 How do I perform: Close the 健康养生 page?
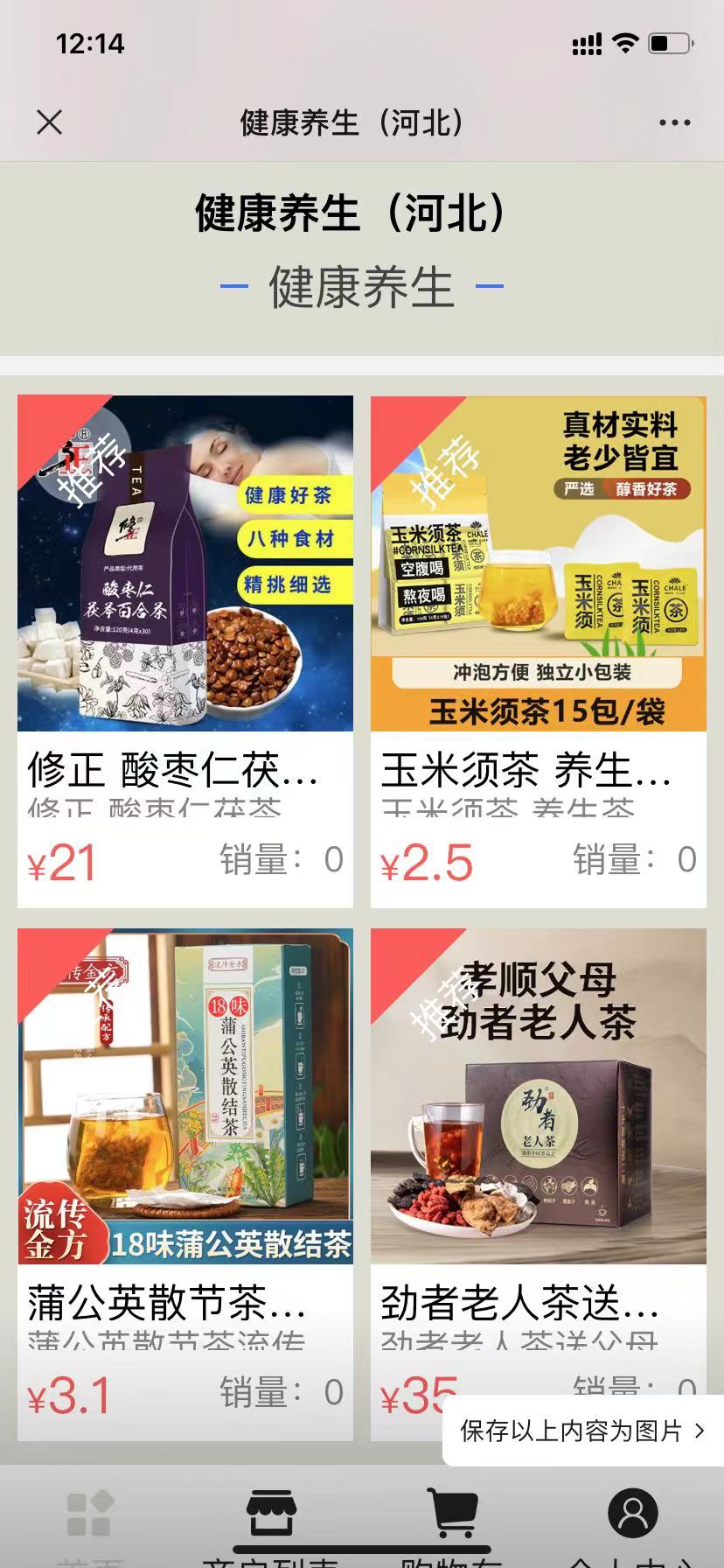(x=50, y=122)
